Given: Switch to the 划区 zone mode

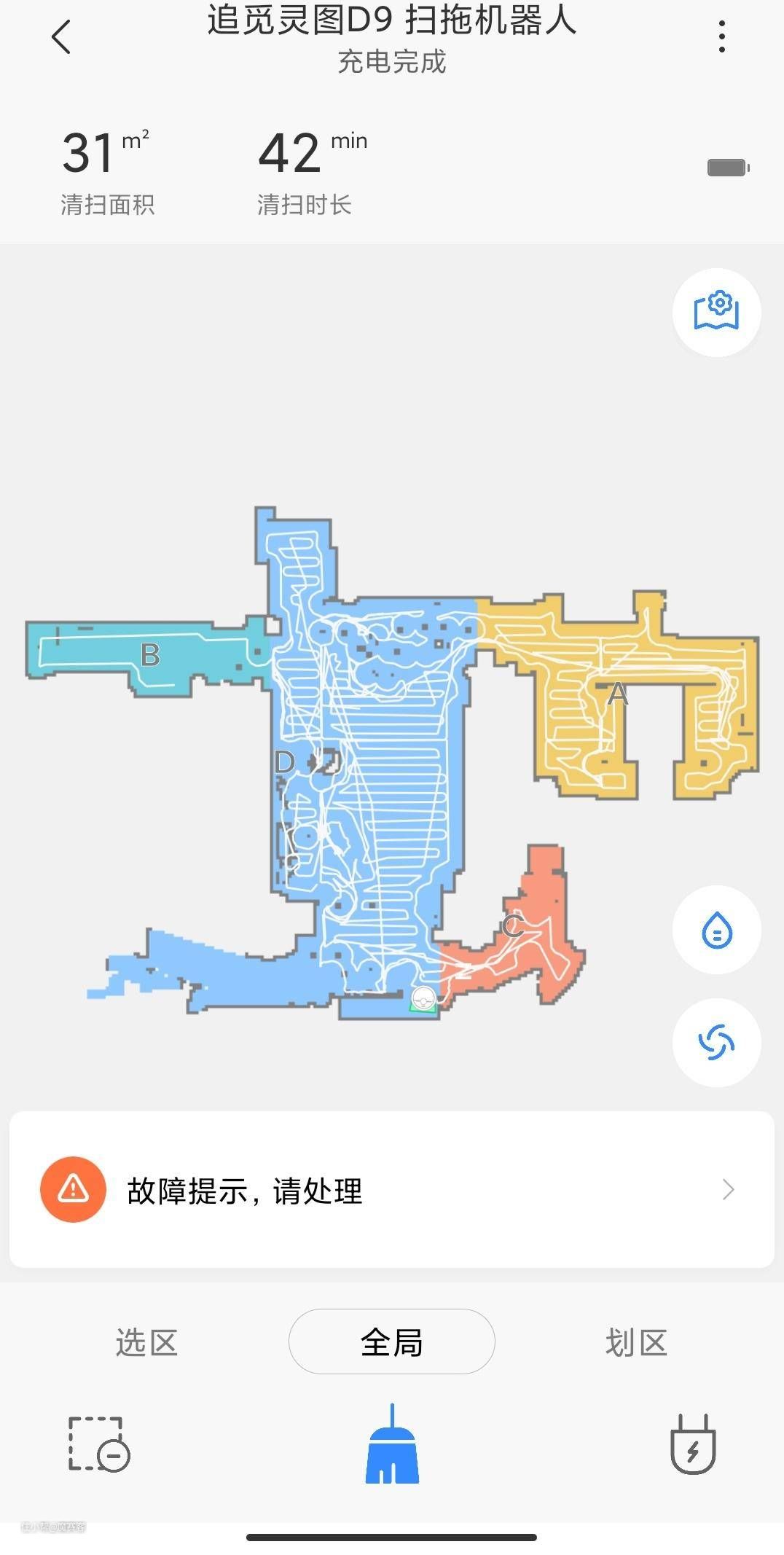Looking at the screenshot, I should coord(636,1341).
